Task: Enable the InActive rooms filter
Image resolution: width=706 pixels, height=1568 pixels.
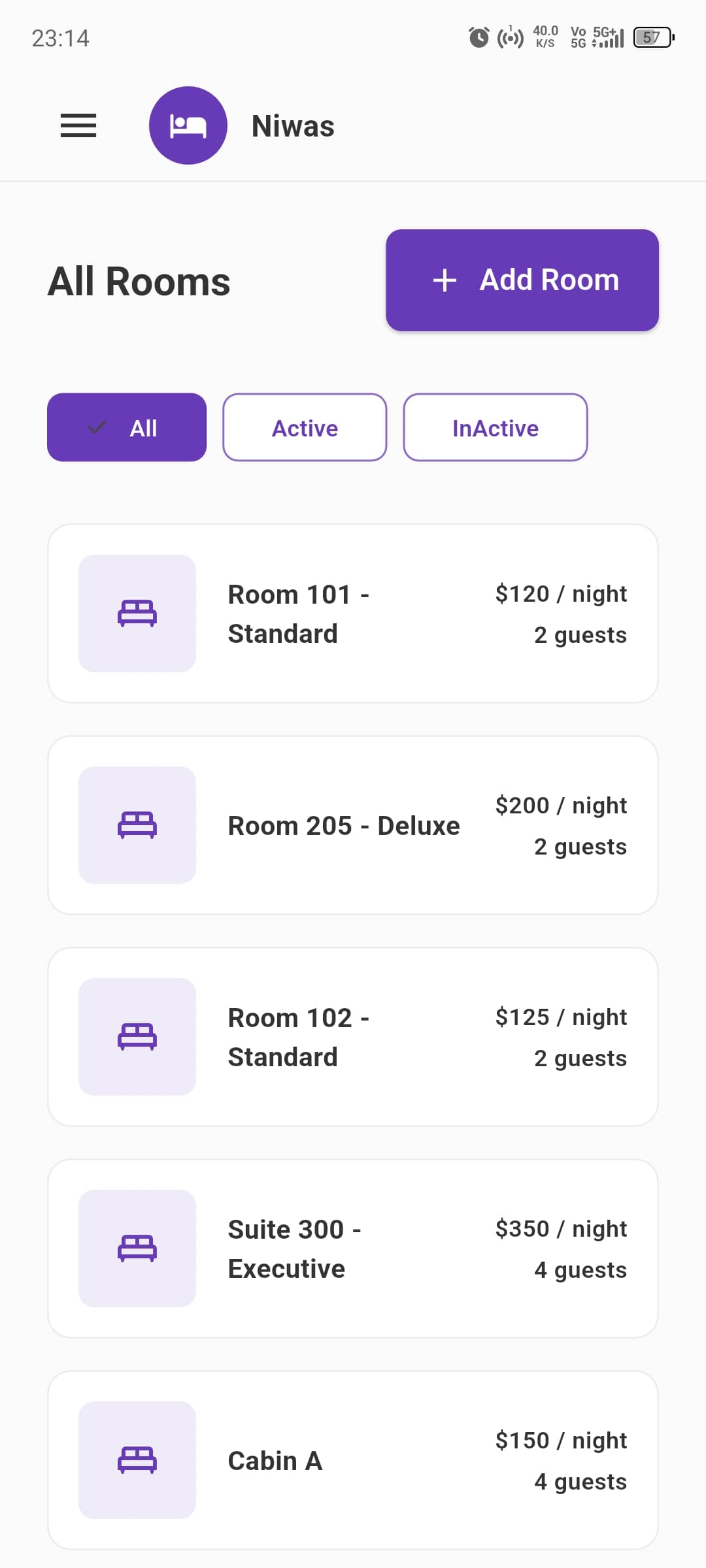Action: coord(495,427)
